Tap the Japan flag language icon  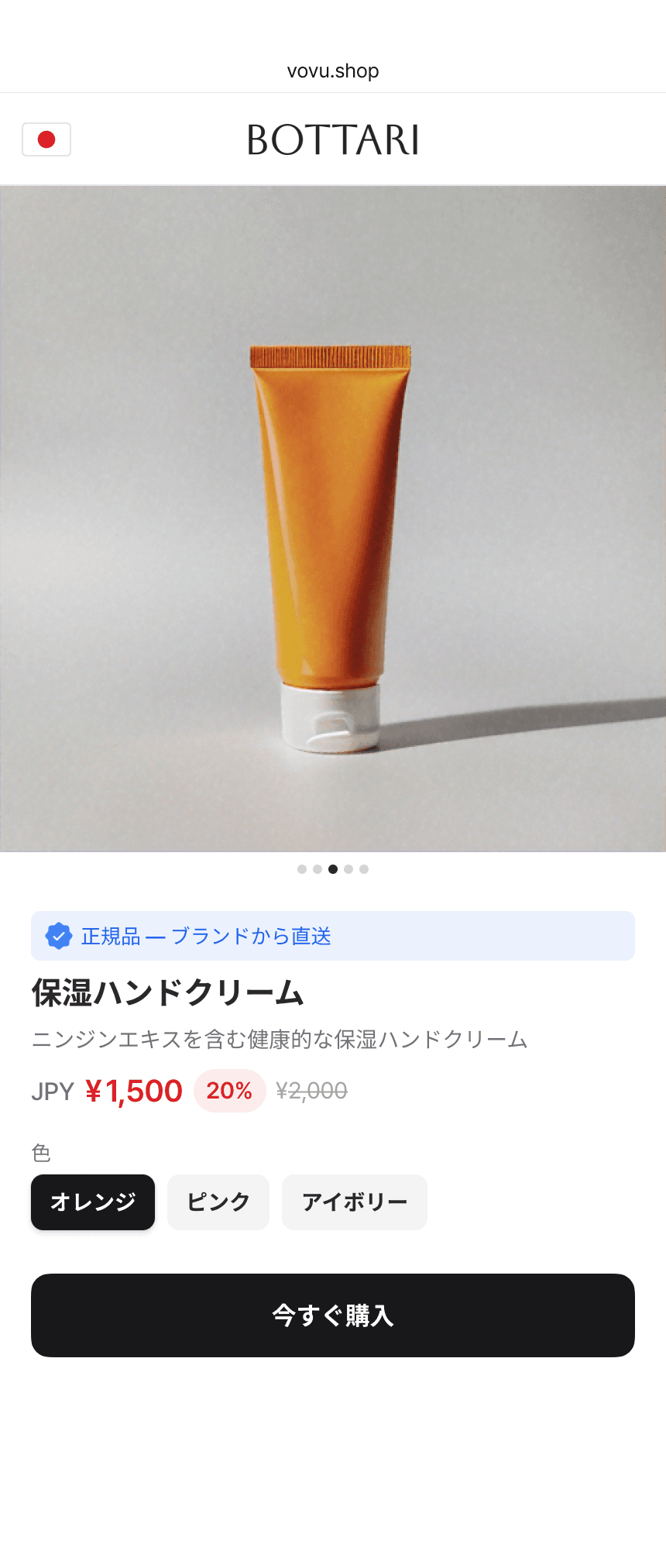point(46,139)
